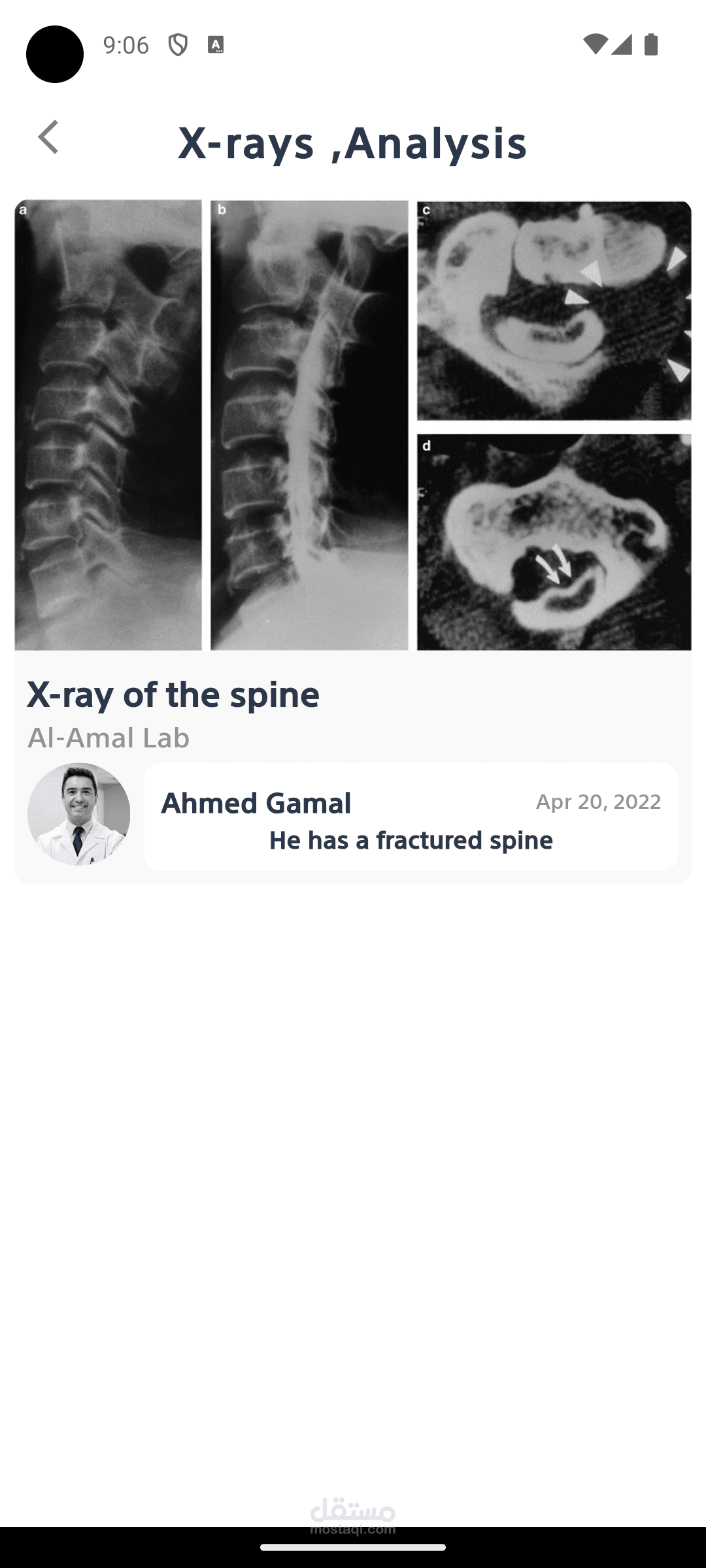Viewport: 706px width, 1568px height.
Task: Open Ahmed Gamal's profile photo
Action: (x=78, y=814)
